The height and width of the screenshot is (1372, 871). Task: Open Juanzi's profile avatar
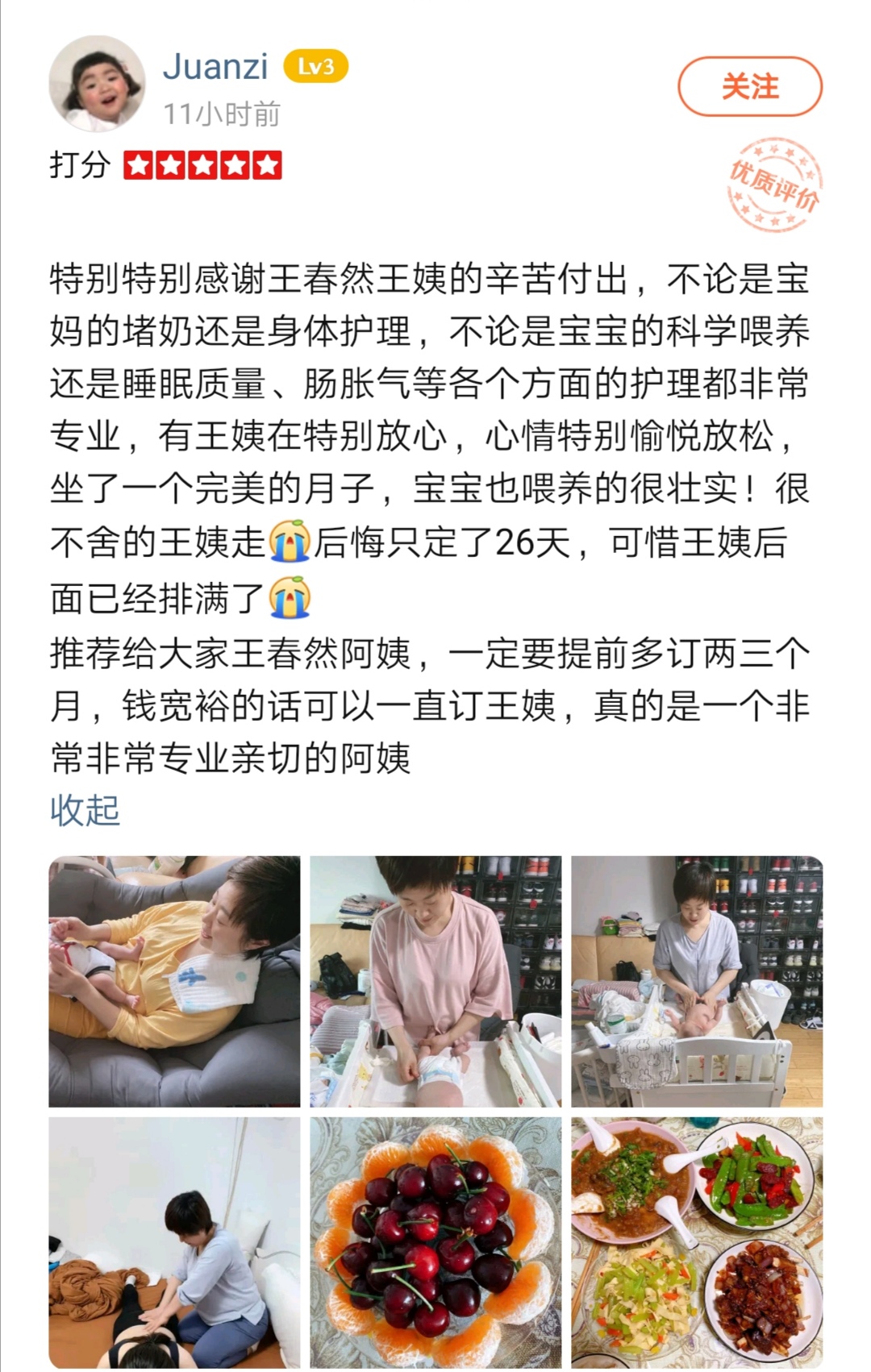[97, 83]
